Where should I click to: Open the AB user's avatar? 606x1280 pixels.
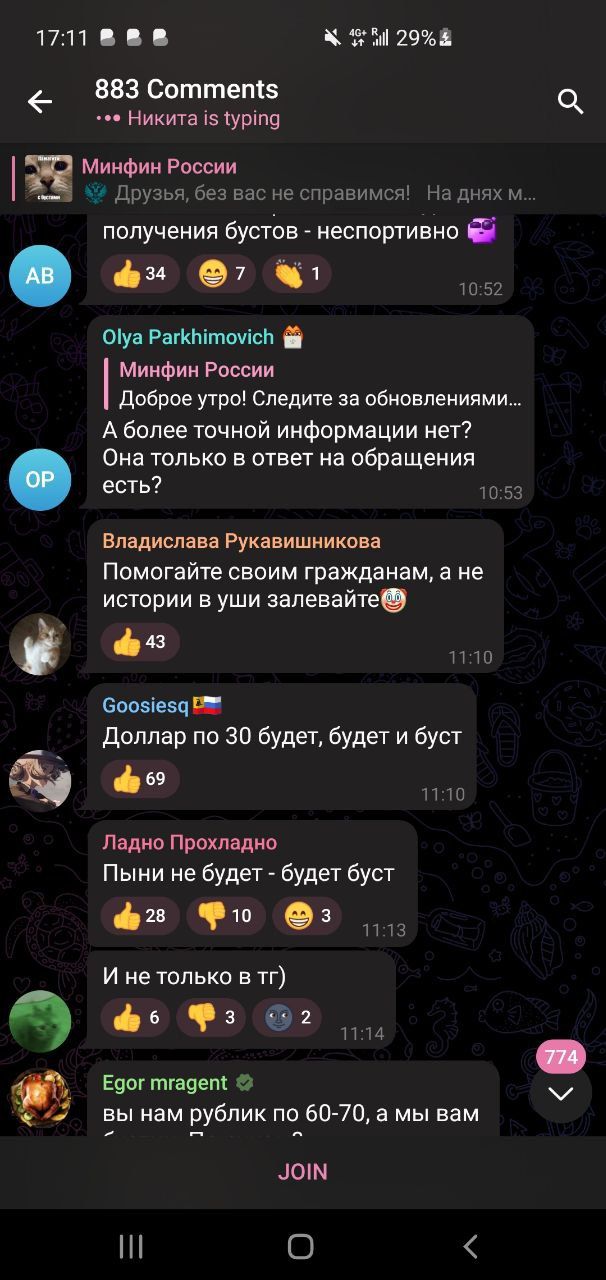click(40, 275)
